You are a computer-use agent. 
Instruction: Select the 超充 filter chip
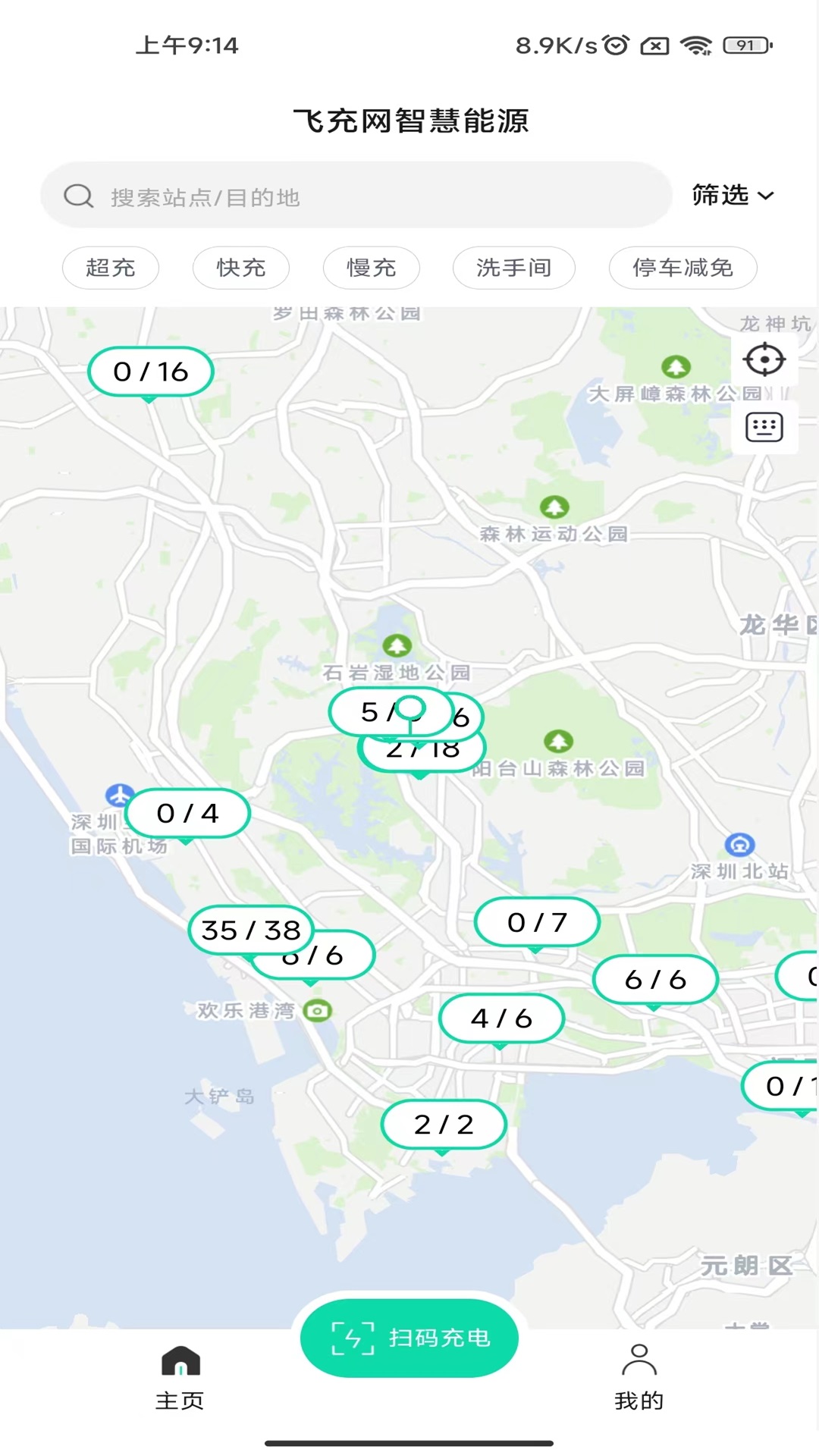point(111,268)
